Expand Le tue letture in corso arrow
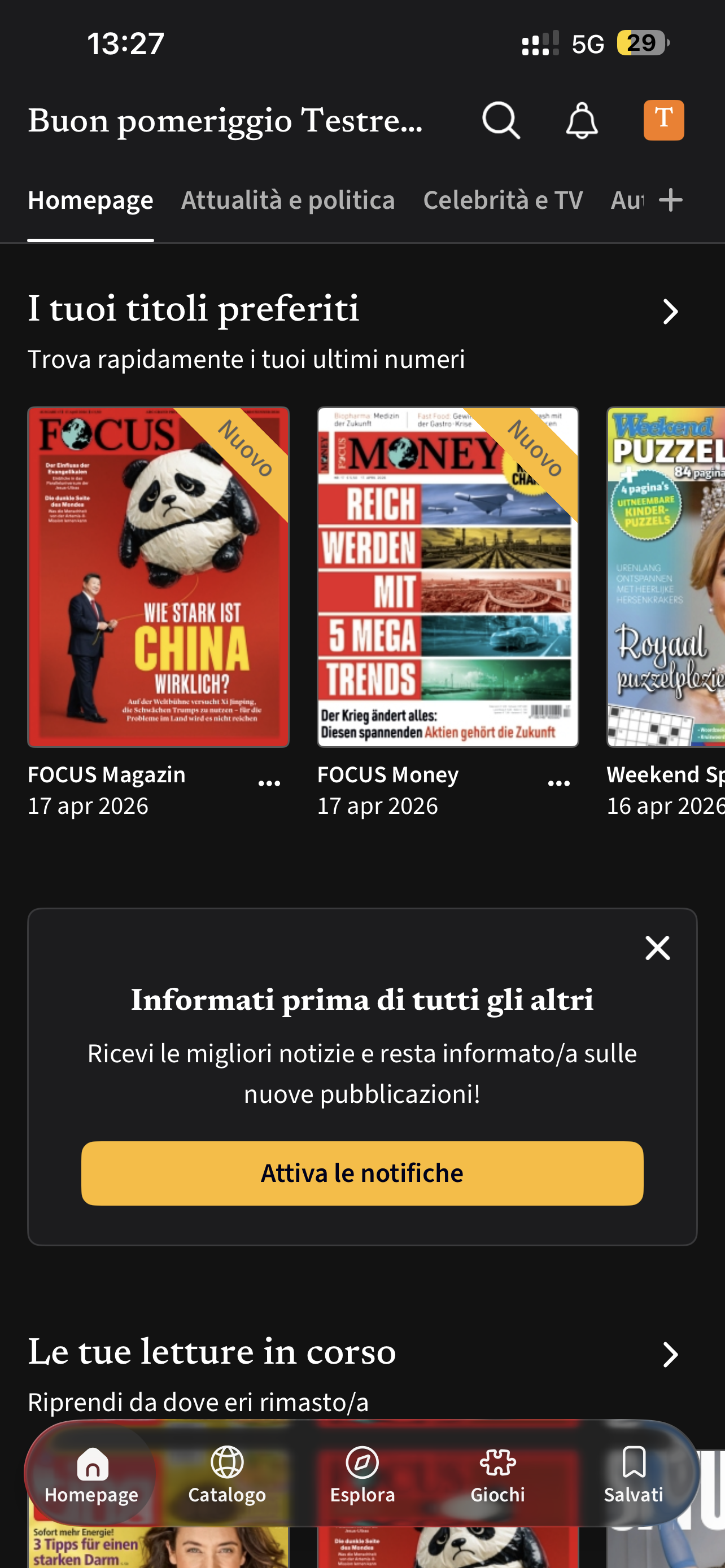The width and height of the screenshot is (725, 1568). click(x=670, y=1355)
